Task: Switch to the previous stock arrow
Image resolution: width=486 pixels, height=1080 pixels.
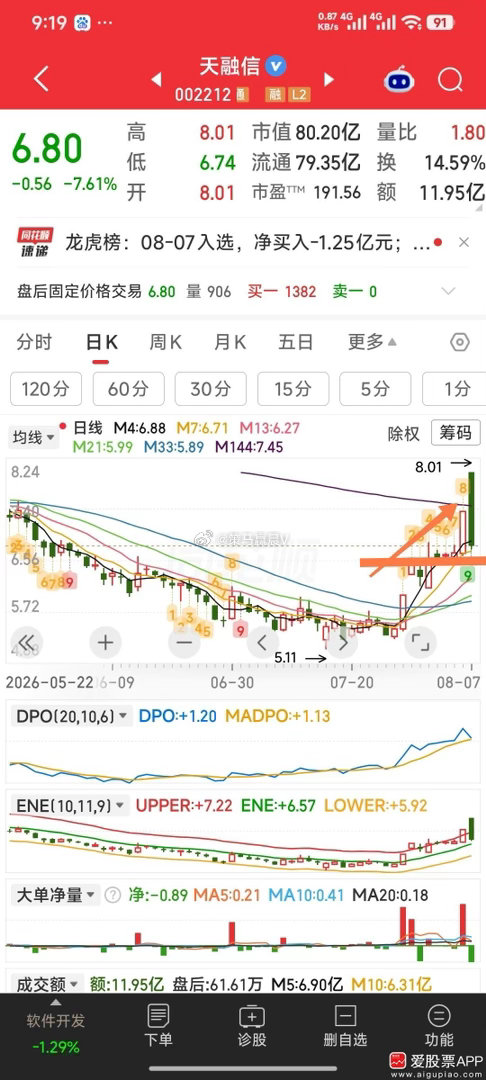Action: pos(156,80)
